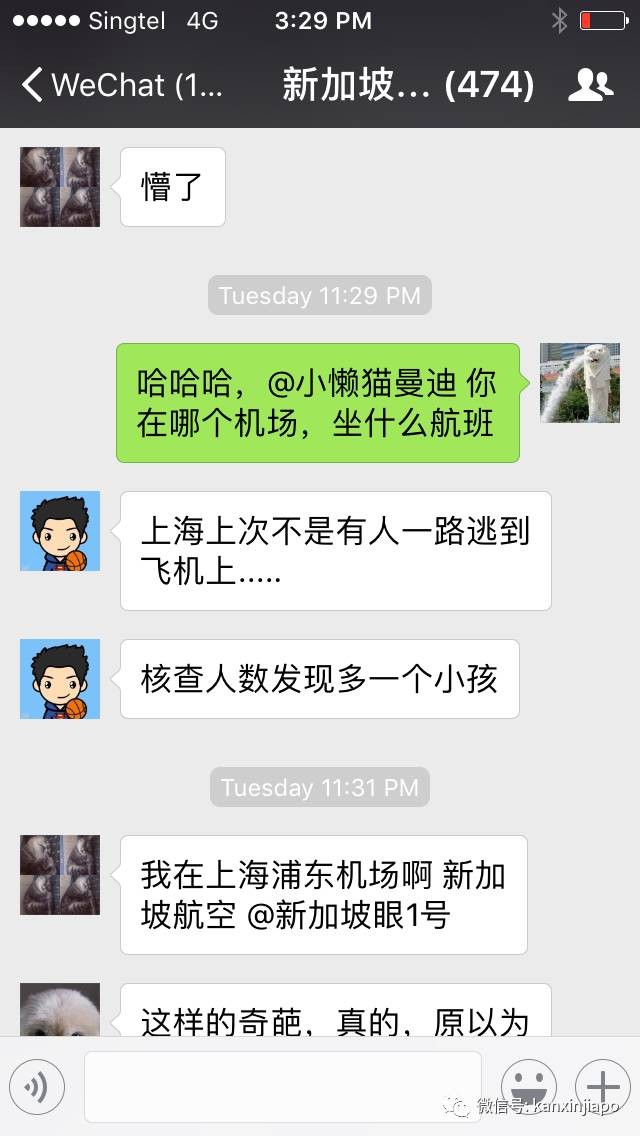
Task: Open the Merlion avatar's profile
Action: [579, 383]
